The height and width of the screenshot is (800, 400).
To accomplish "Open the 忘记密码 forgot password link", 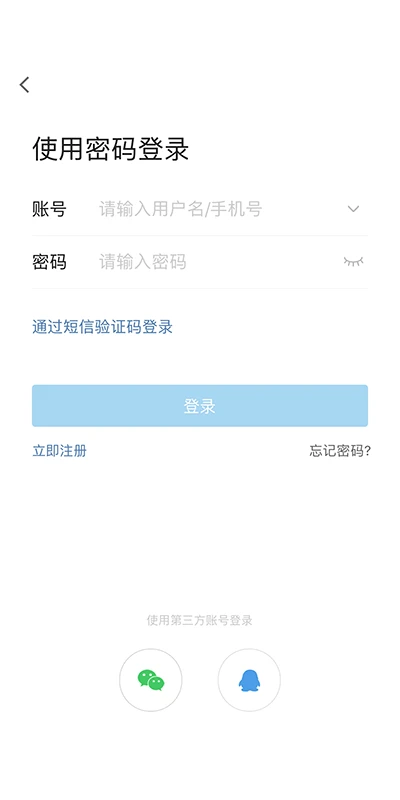I will coord(340,451).
